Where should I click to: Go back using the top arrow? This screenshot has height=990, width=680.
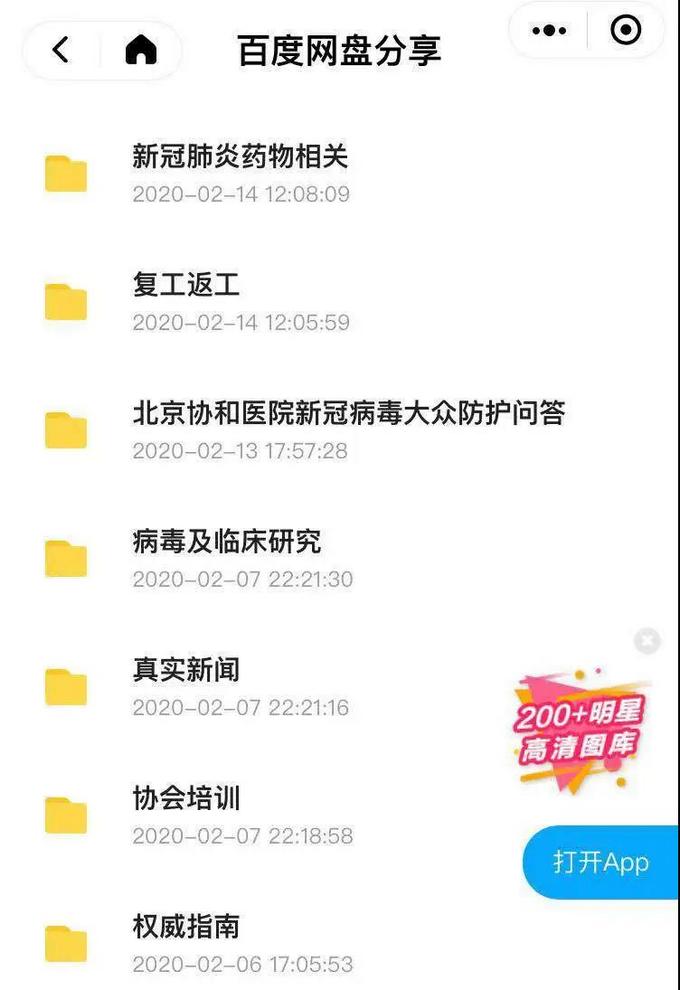(x=61, y=50)
